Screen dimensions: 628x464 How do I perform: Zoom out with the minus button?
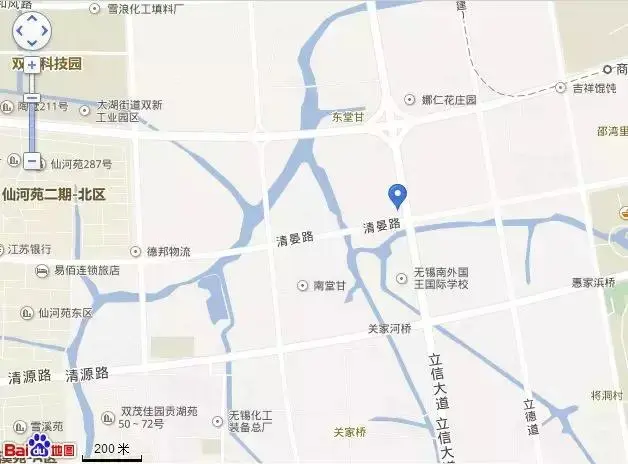31,160
